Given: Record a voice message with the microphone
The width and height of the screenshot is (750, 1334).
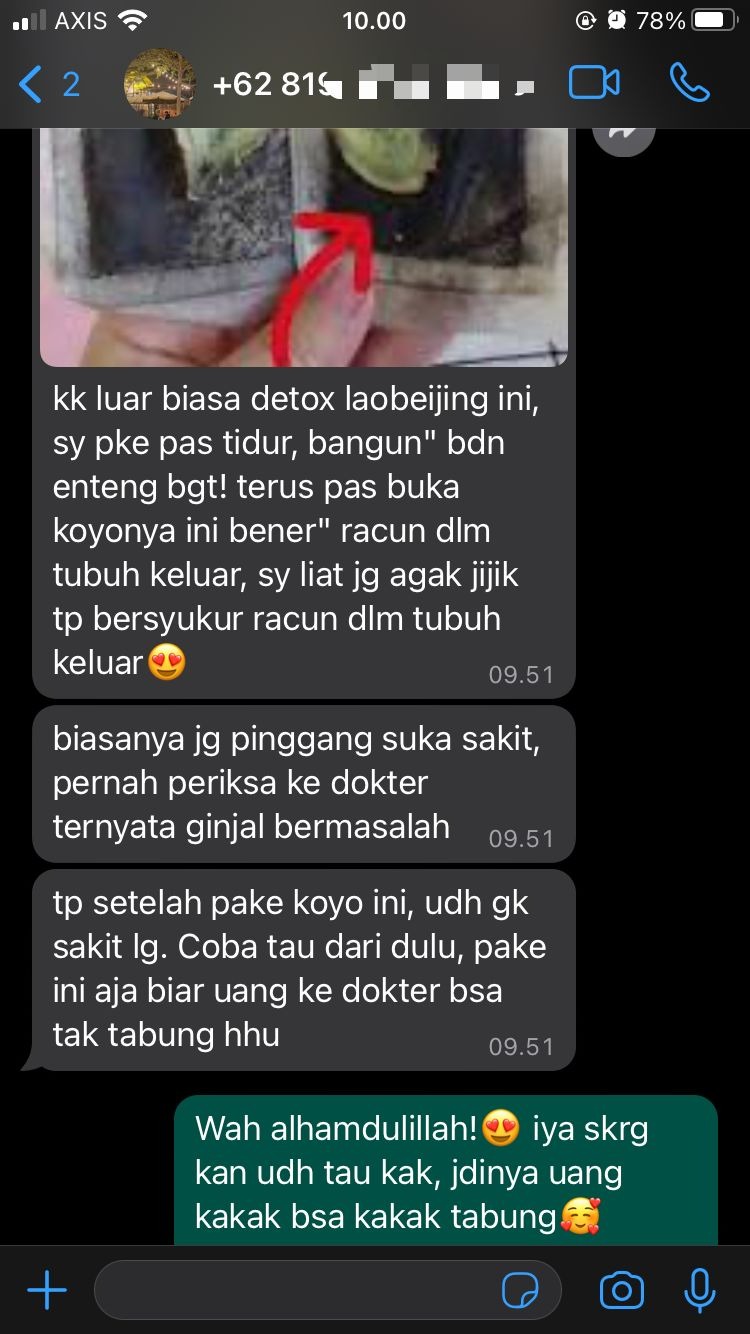Looking at the screenshot, I should [700, 1291].
